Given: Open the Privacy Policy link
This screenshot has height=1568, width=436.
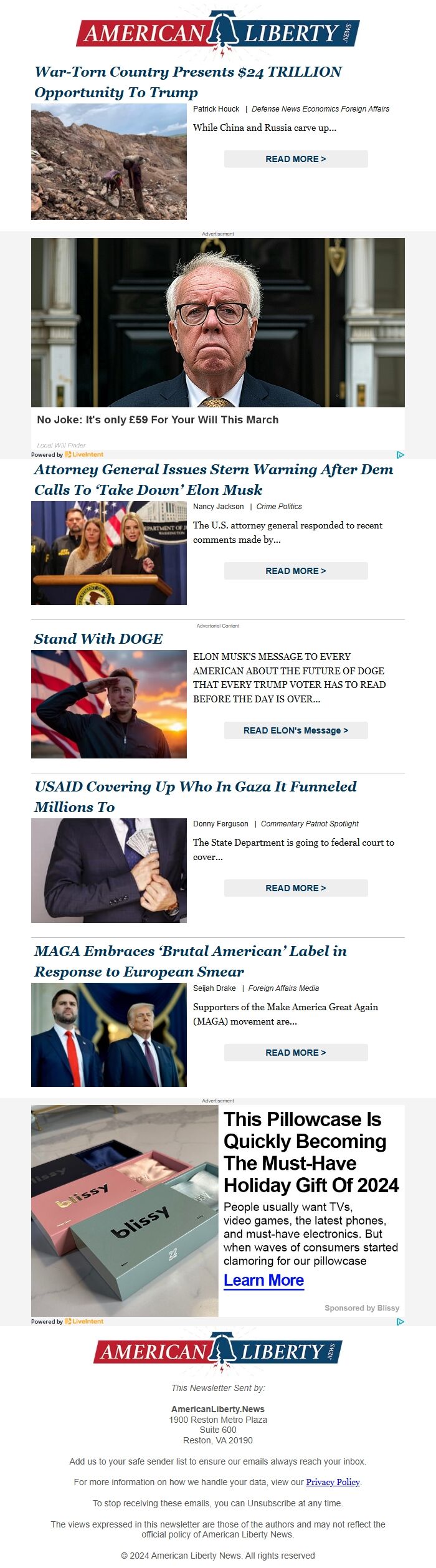Looking at the screenshot, I should 333,1482.
